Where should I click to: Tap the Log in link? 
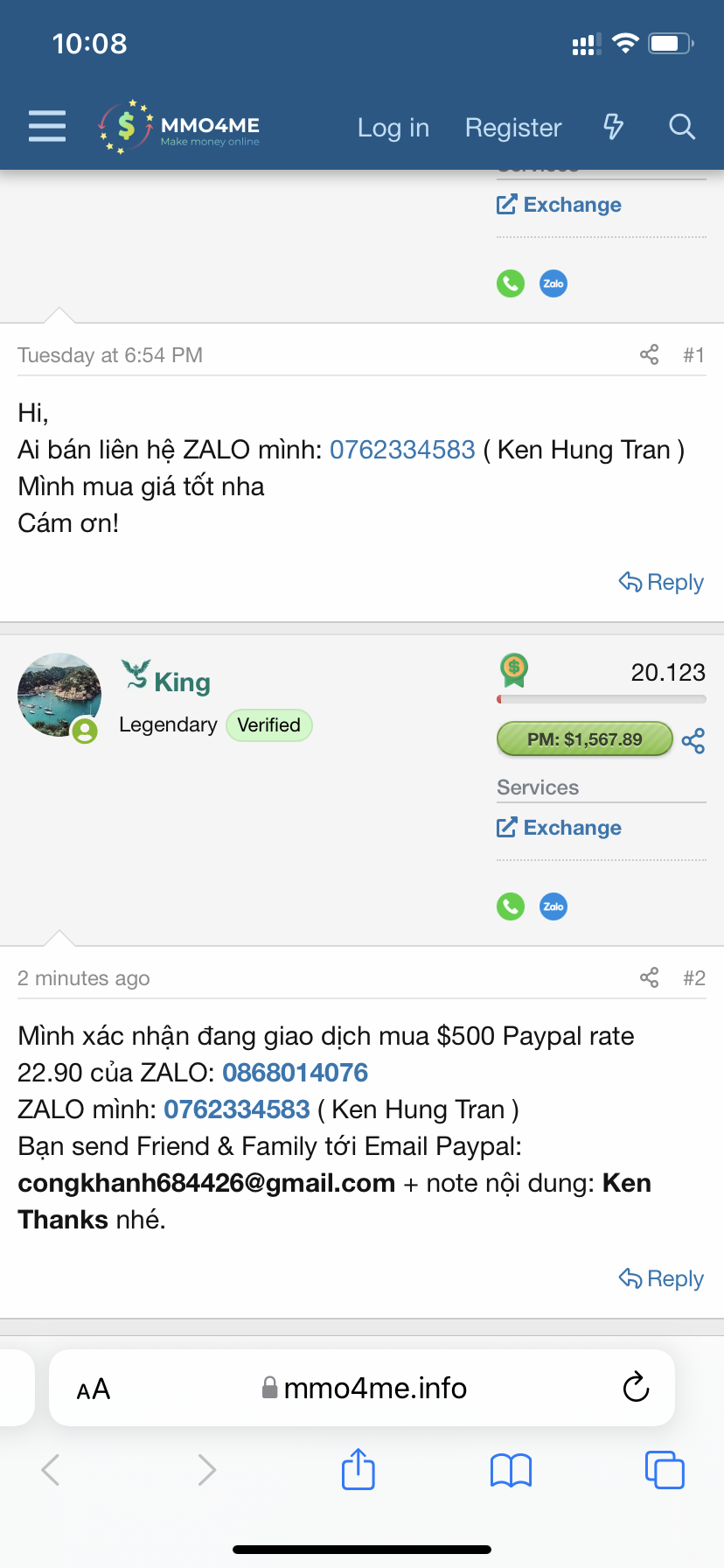tap(393, 128)
